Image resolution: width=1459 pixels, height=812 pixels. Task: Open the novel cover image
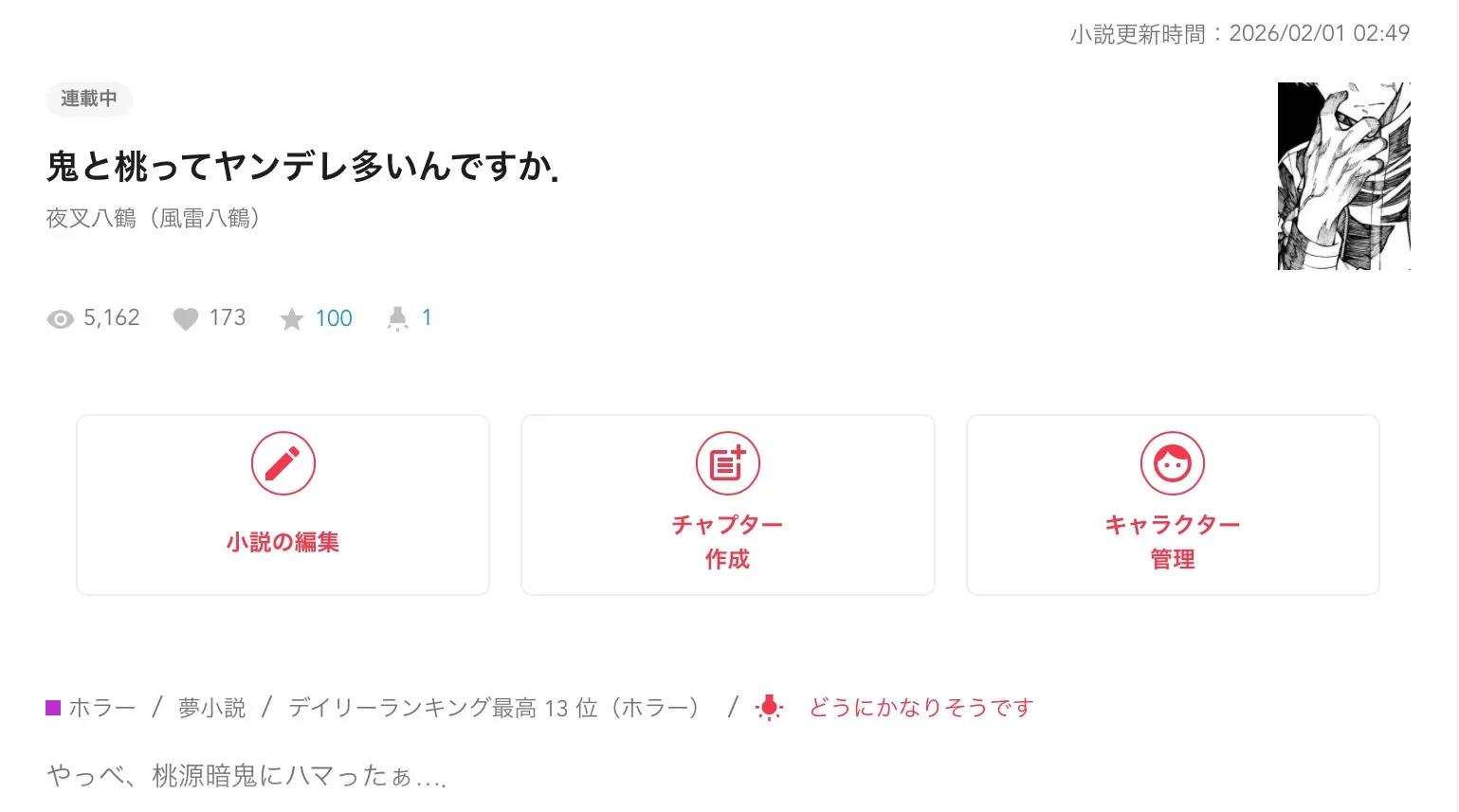(1342, 176)
